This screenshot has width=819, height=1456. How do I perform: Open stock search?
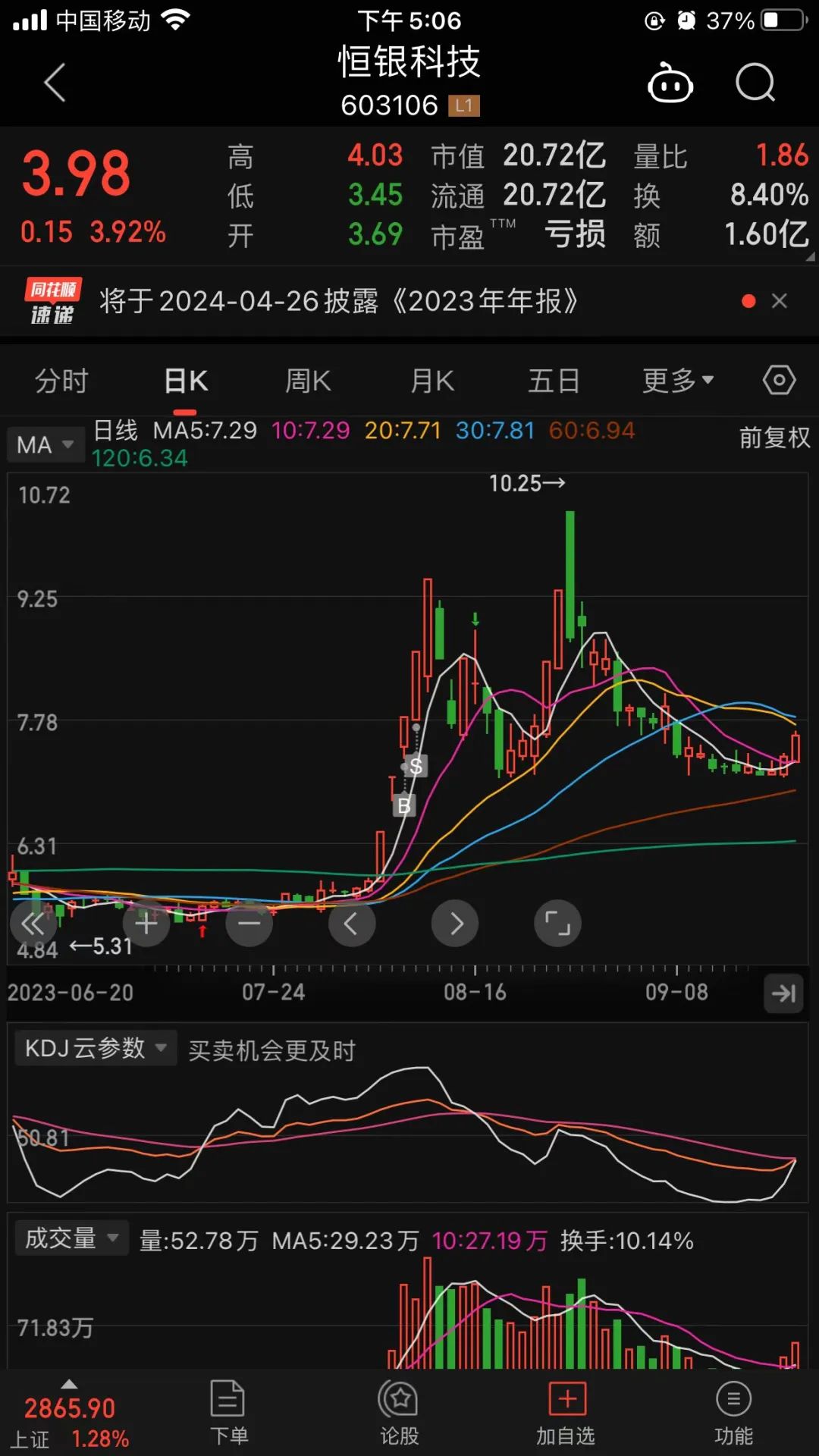click(x=755, y=82)
